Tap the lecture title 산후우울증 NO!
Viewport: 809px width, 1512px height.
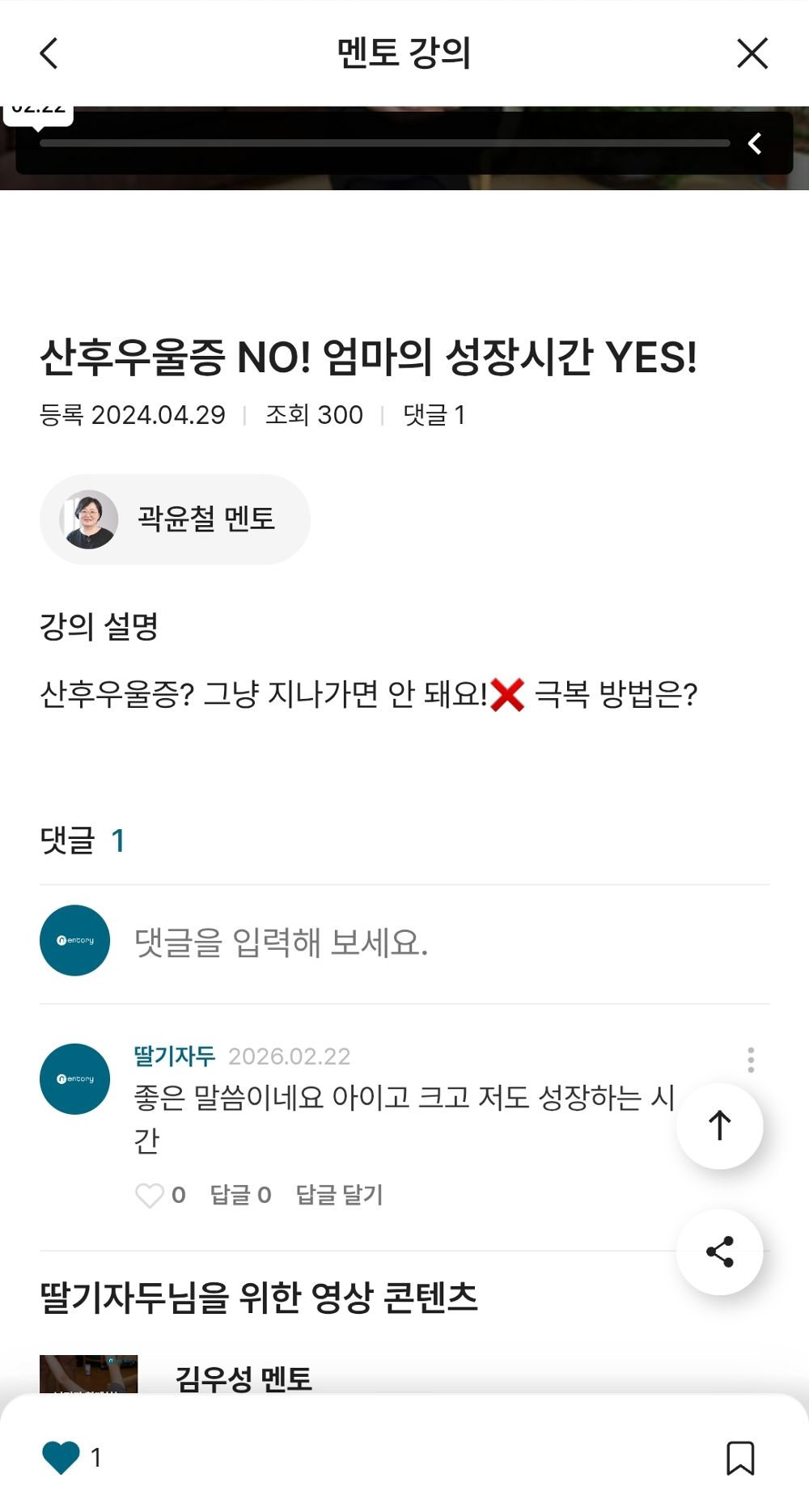[x=369, y=356]
